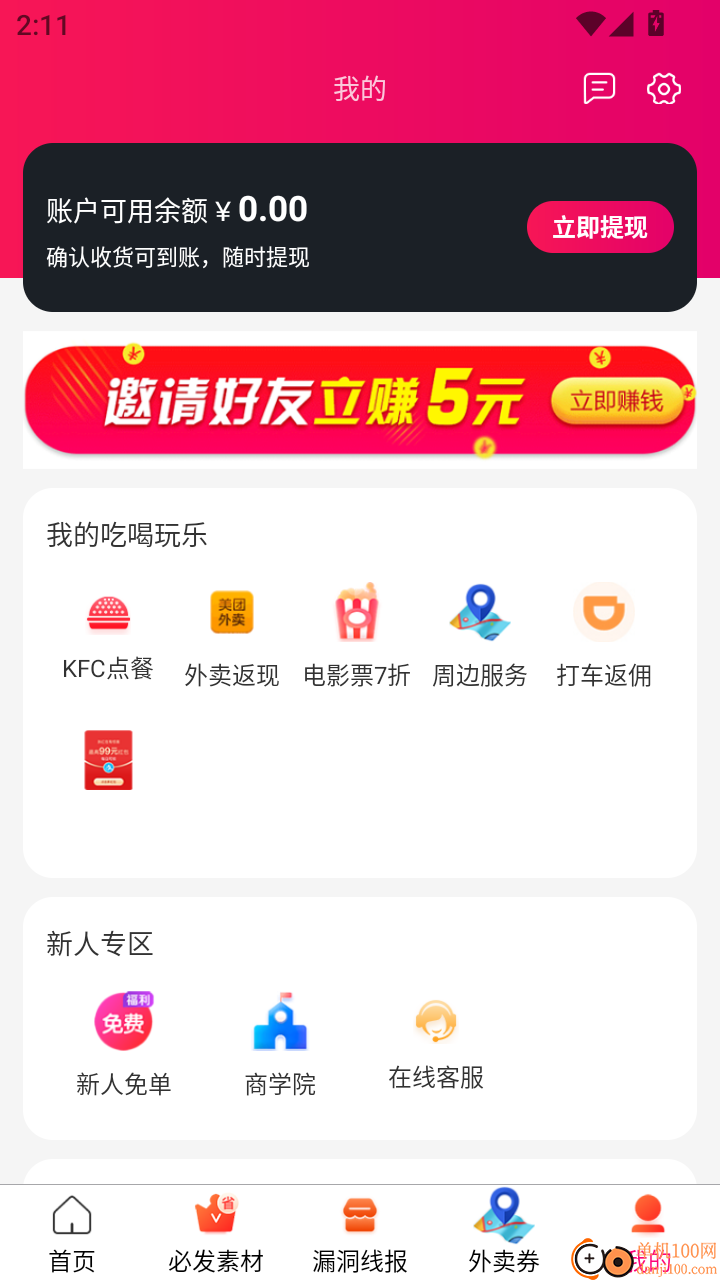720x1280 pixels.
Task: Tap the 新人免单 free order icon
Action: (123, 1021)
